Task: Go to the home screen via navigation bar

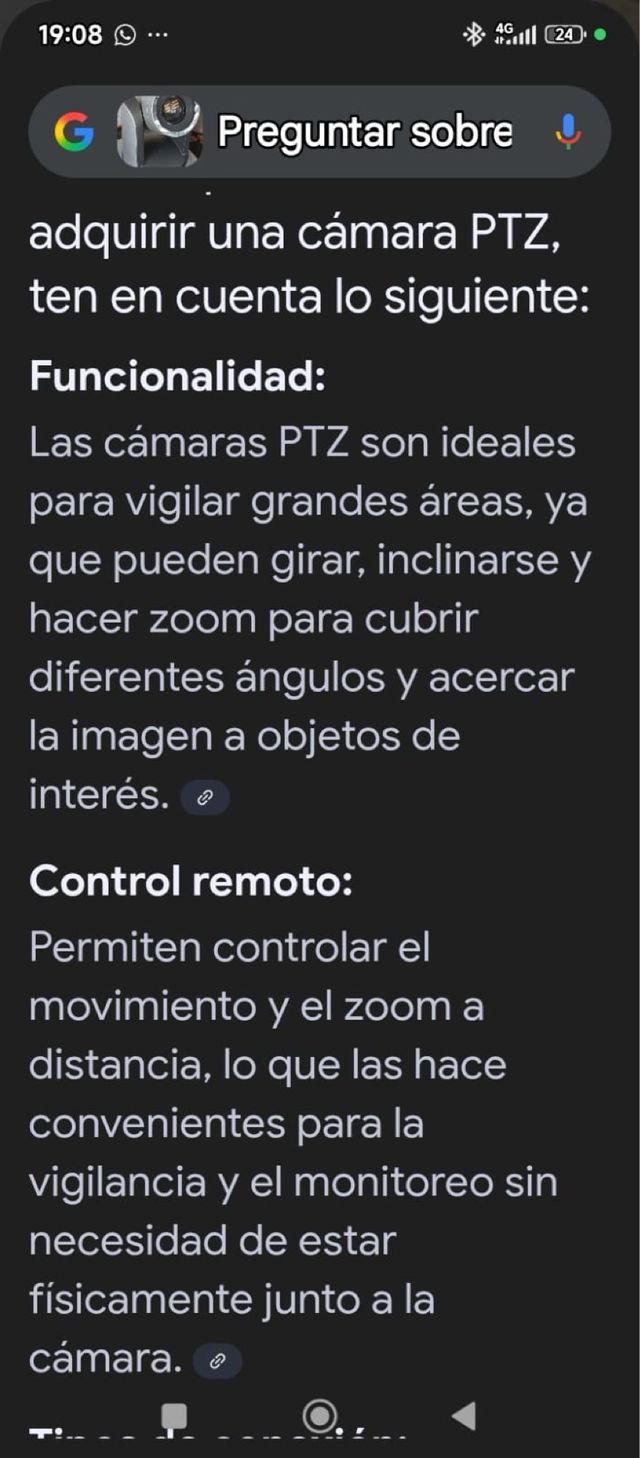Action: coord(319,1415)
